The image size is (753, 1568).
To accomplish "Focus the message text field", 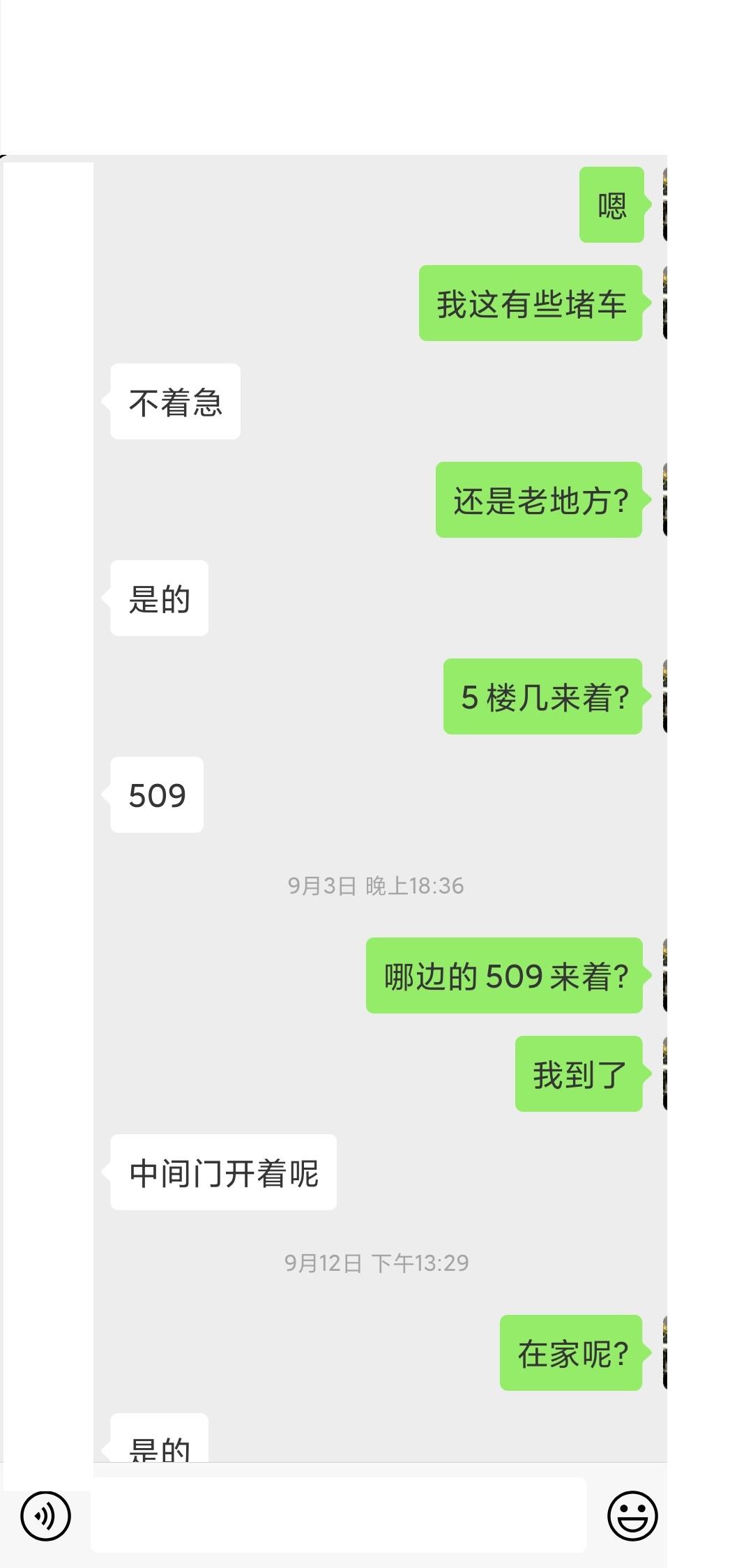I will (x=338, y=1515).
